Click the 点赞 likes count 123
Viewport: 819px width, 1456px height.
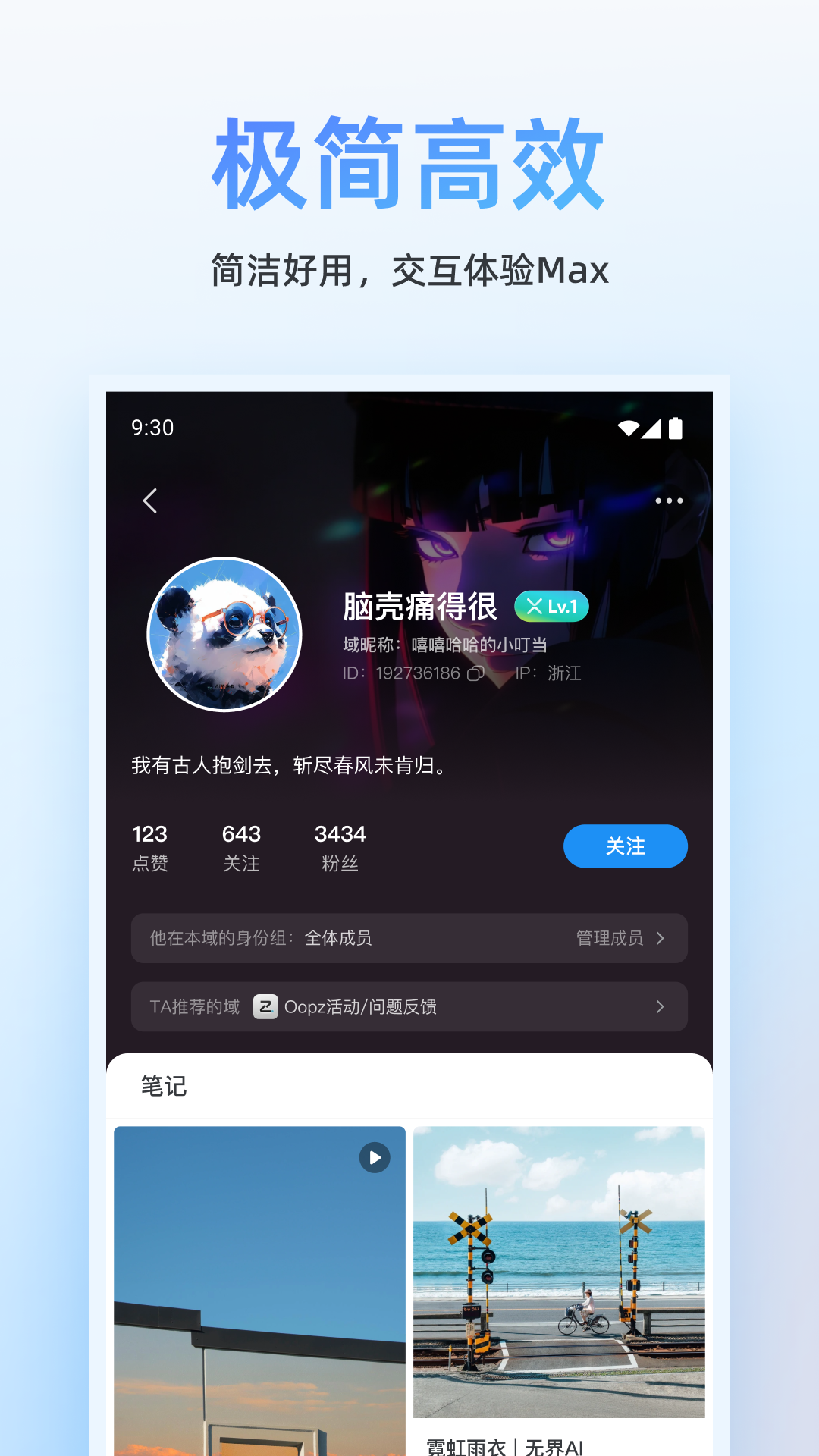pyautogui.click(x=149, y=846)
